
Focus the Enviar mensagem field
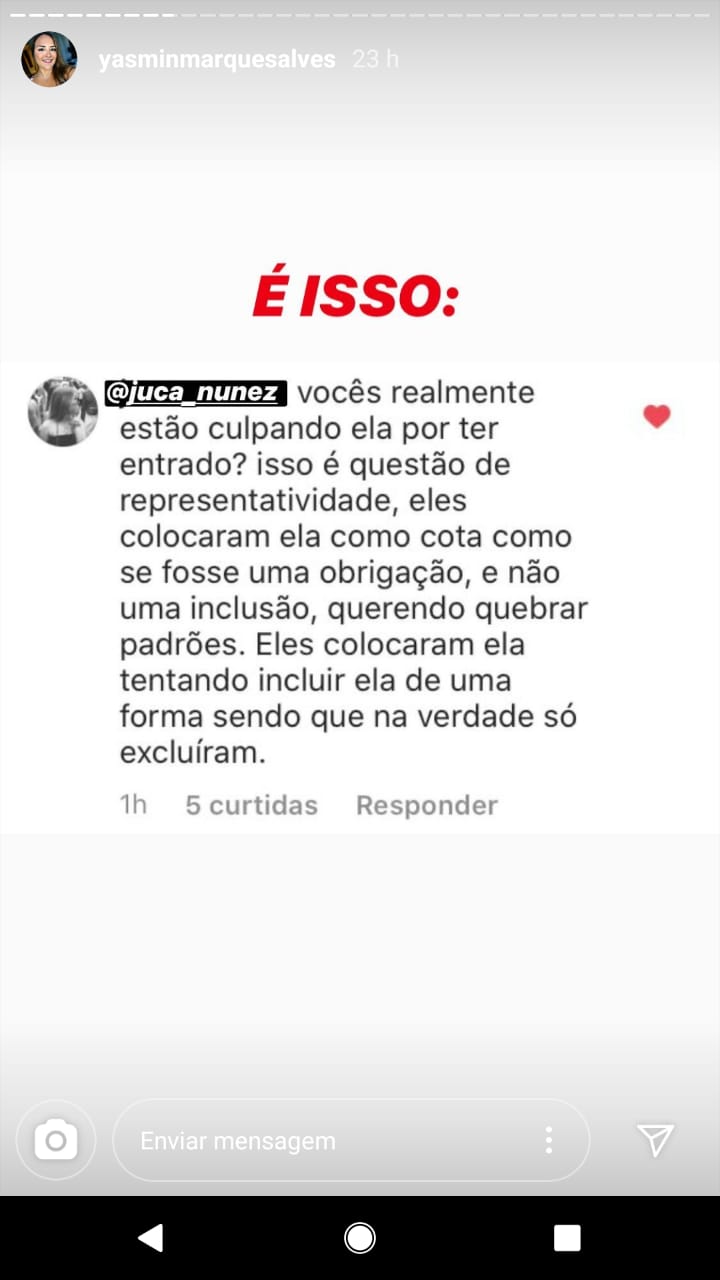(x=330, y=1141)
